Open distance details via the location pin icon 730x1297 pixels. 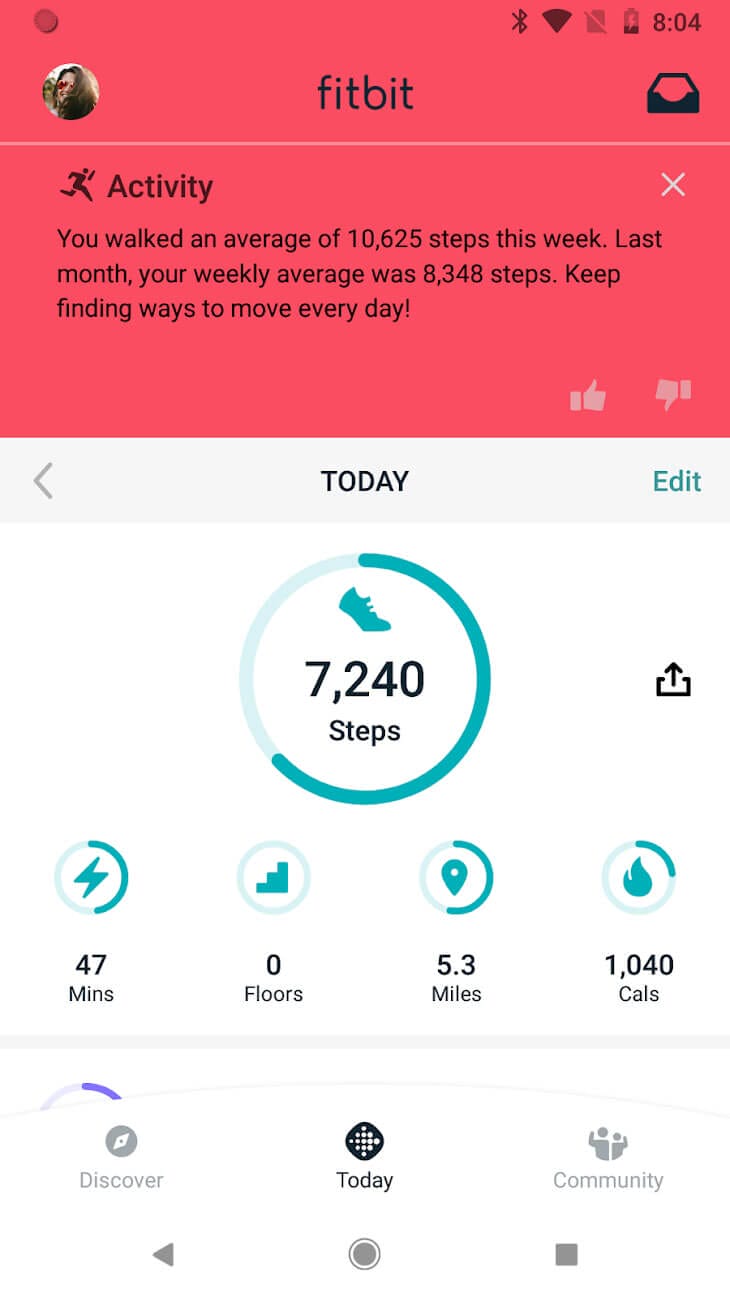coord(456,877)
